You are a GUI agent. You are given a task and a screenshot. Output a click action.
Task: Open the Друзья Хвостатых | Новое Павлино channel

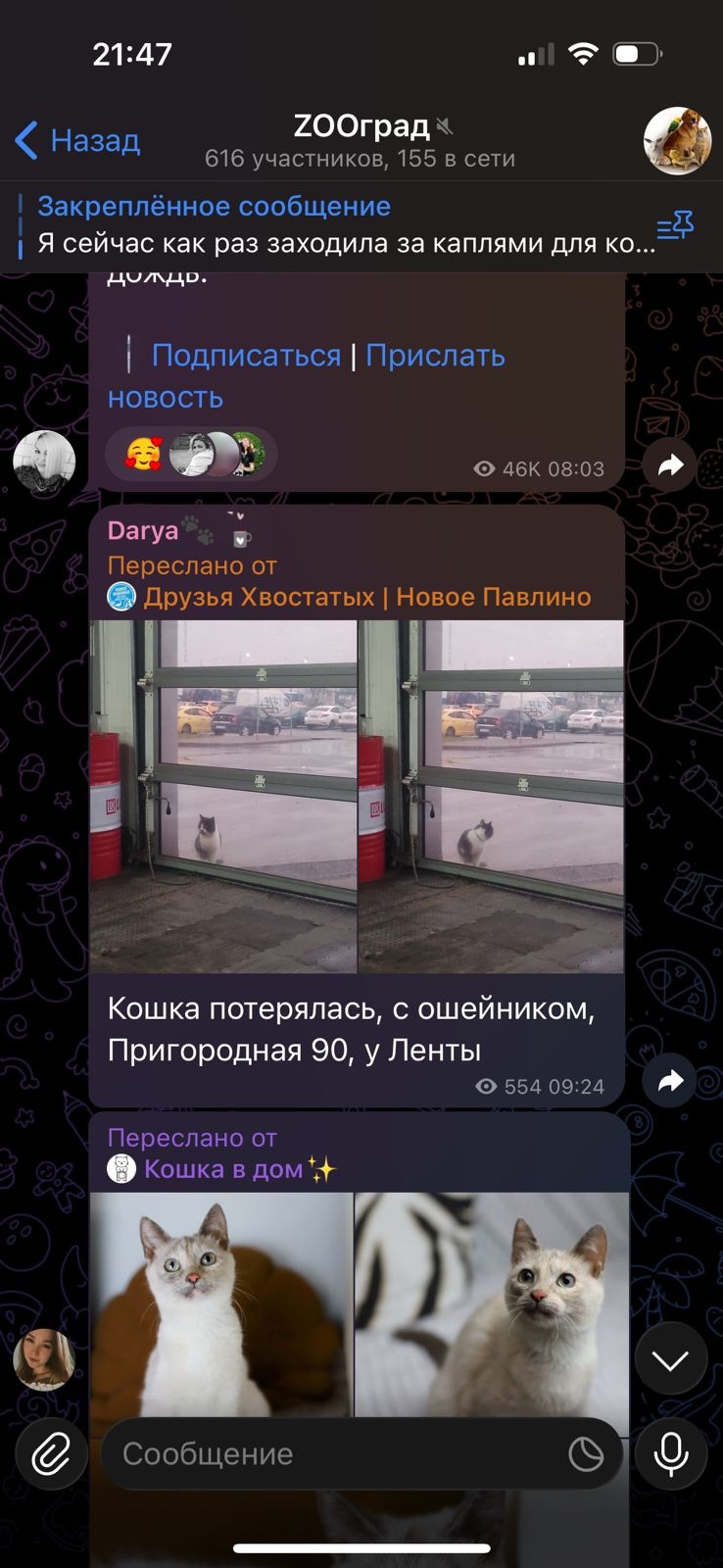click(367, 597)
